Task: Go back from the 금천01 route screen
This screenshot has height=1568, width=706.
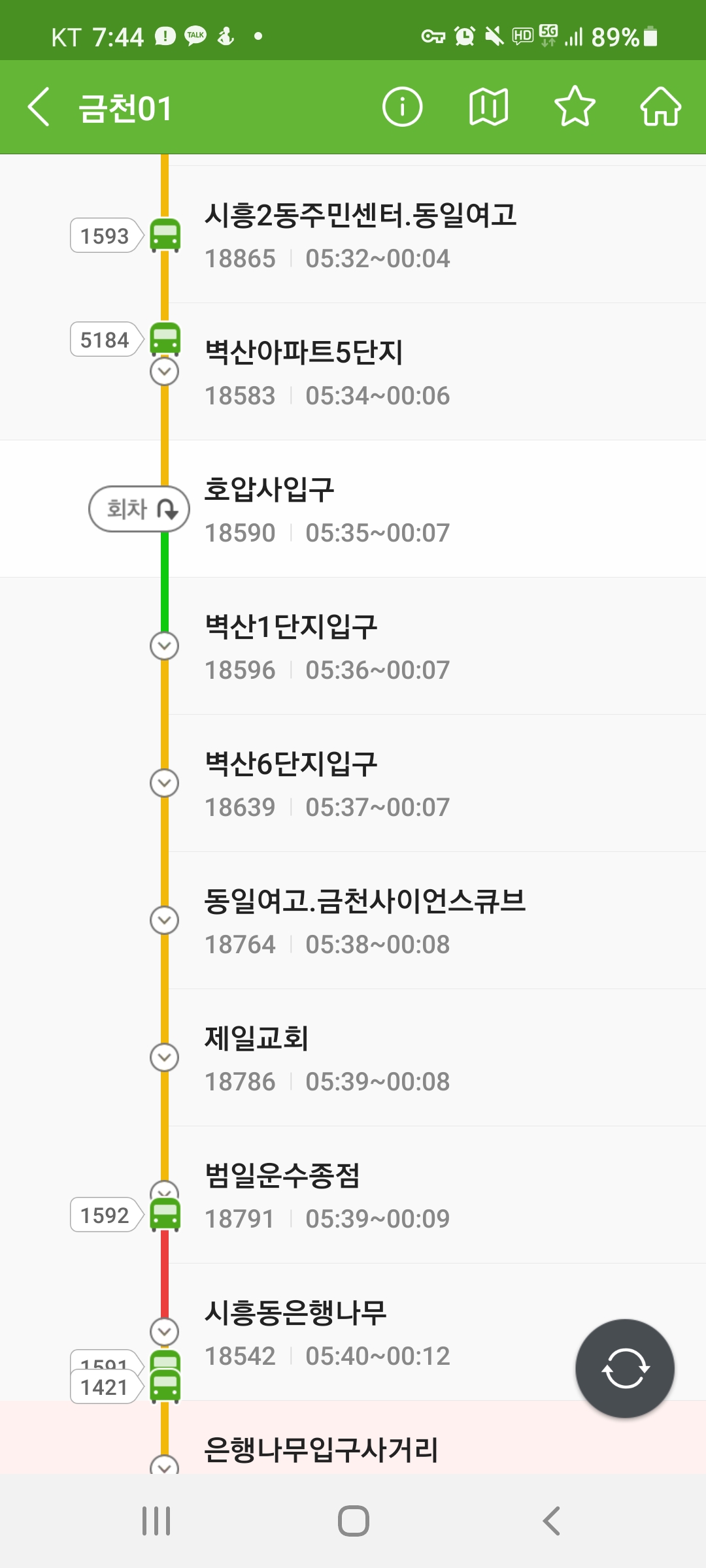Action: [x=39, y=108]
